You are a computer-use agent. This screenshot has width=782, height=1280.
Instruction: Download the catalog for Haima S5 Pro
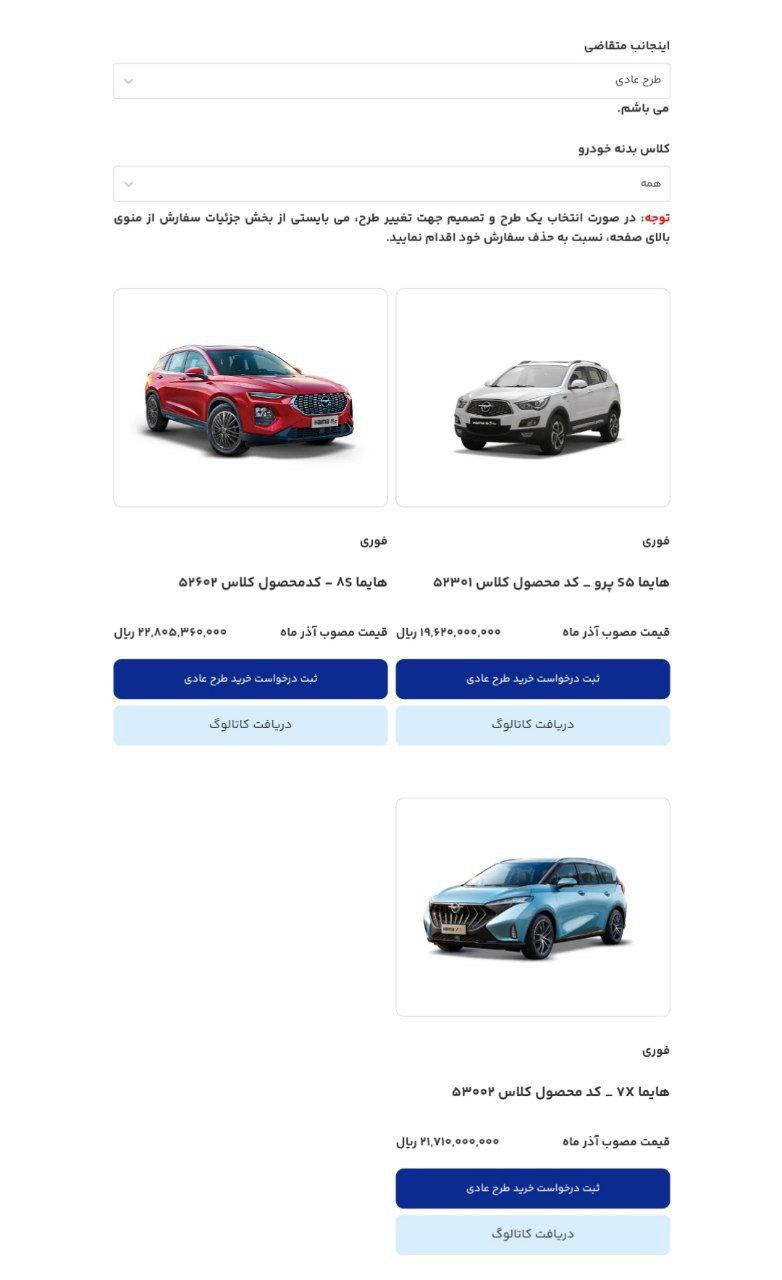click(x=531, y=725)
